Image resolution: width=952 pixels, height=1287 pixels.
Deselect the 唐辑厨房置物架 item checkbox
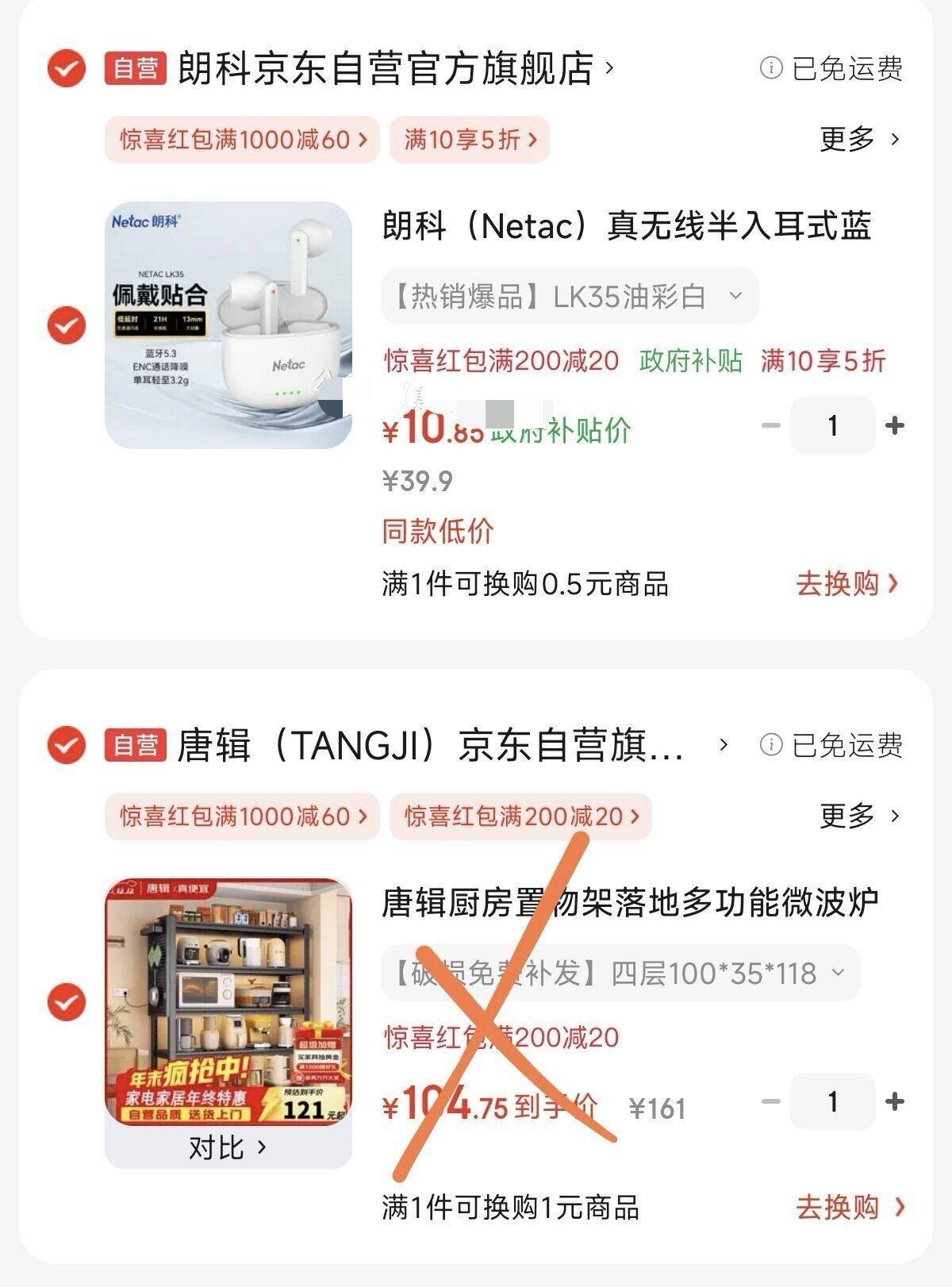pyautogui.click(x=67, y=1002)
